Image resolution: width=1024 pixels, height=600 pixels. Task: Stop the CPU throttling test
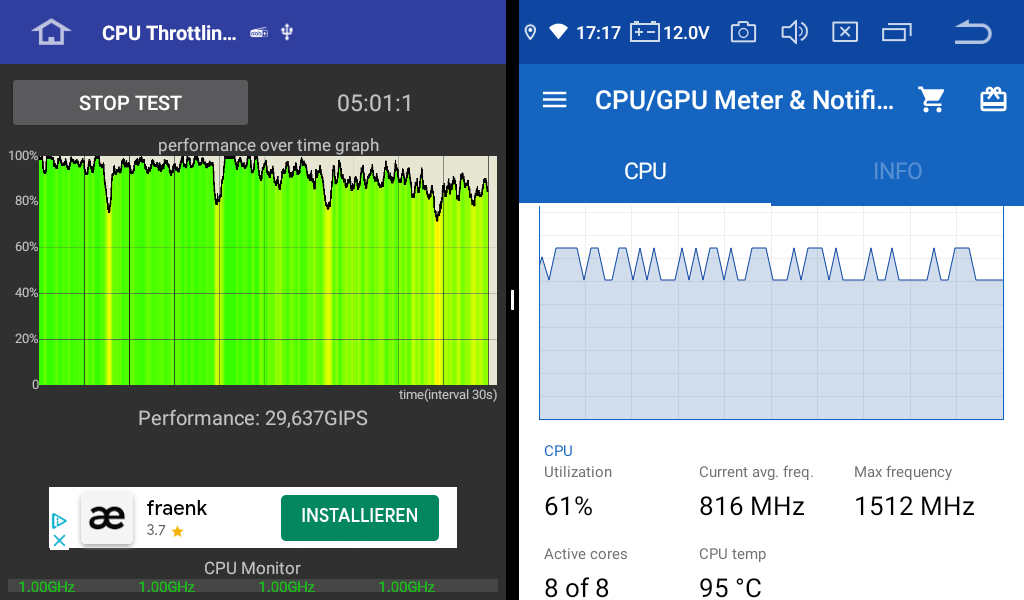coord(130,103)
